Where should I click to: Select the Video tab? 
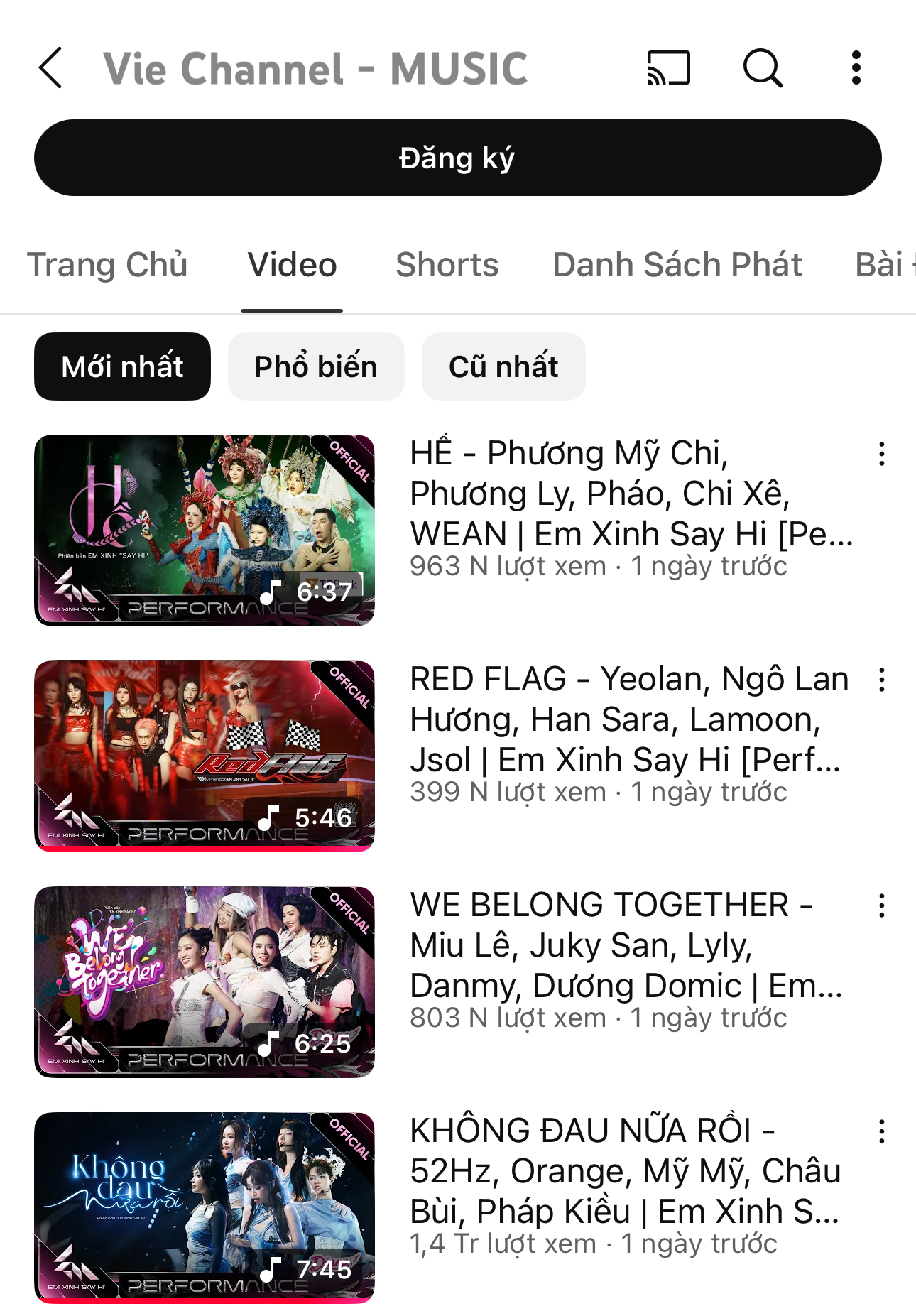(x=292, y=265)
